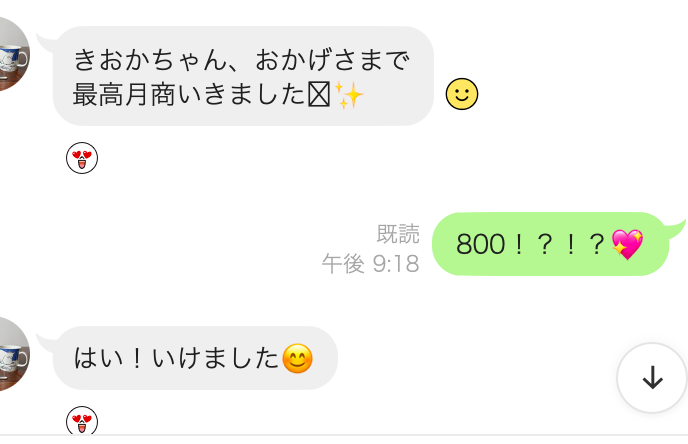Open the heart-eyes reaction under はい！いけました message

pos(81,421)
